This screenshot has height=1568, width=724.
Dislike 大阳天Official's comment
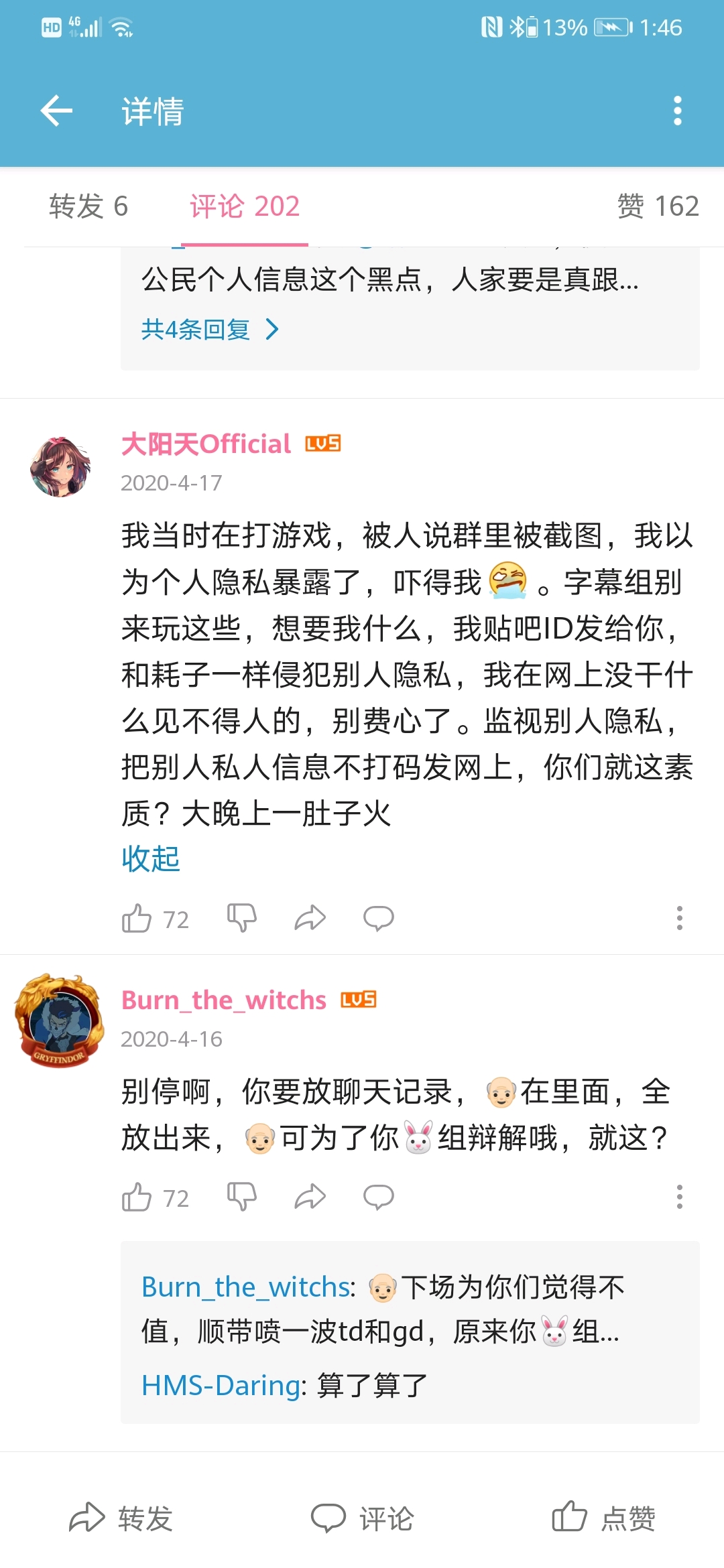242,918
